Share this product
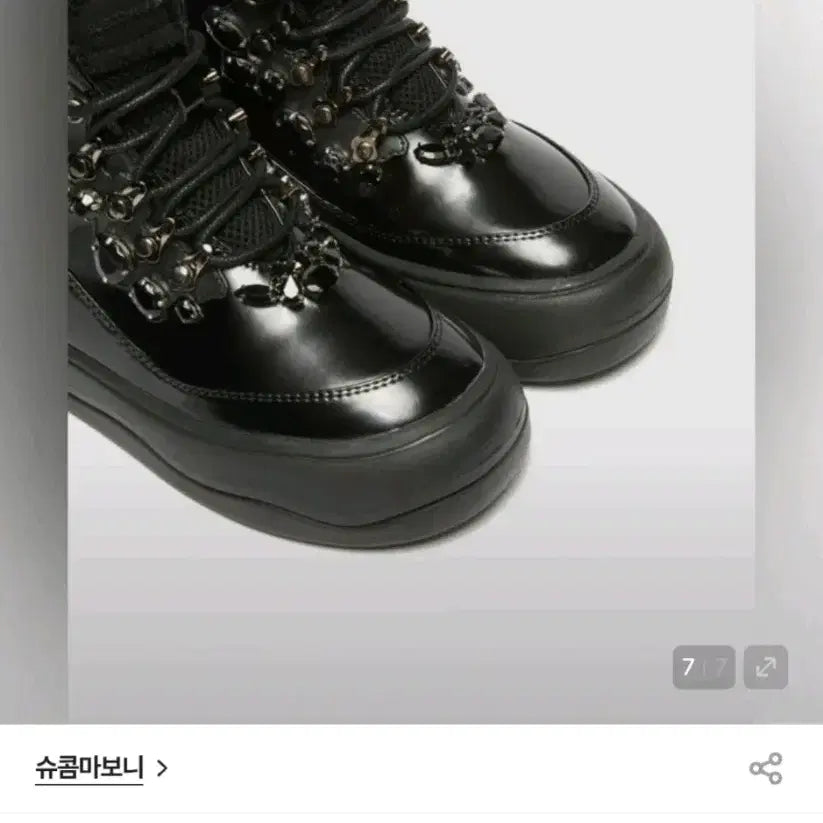The image size is (823, 823). pos(765,768)
